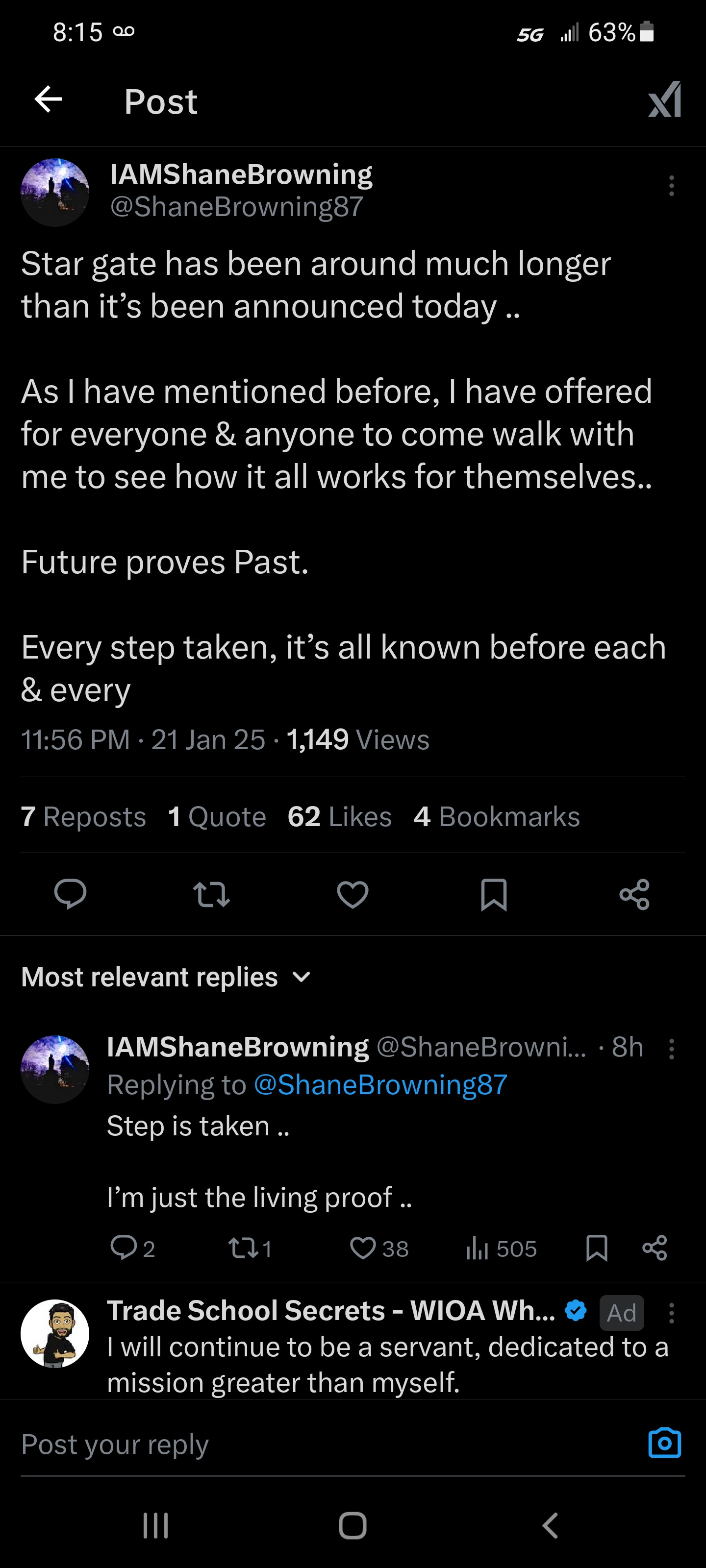
Task: Like the main Star gate post
Action: click(x=353, y=895)
